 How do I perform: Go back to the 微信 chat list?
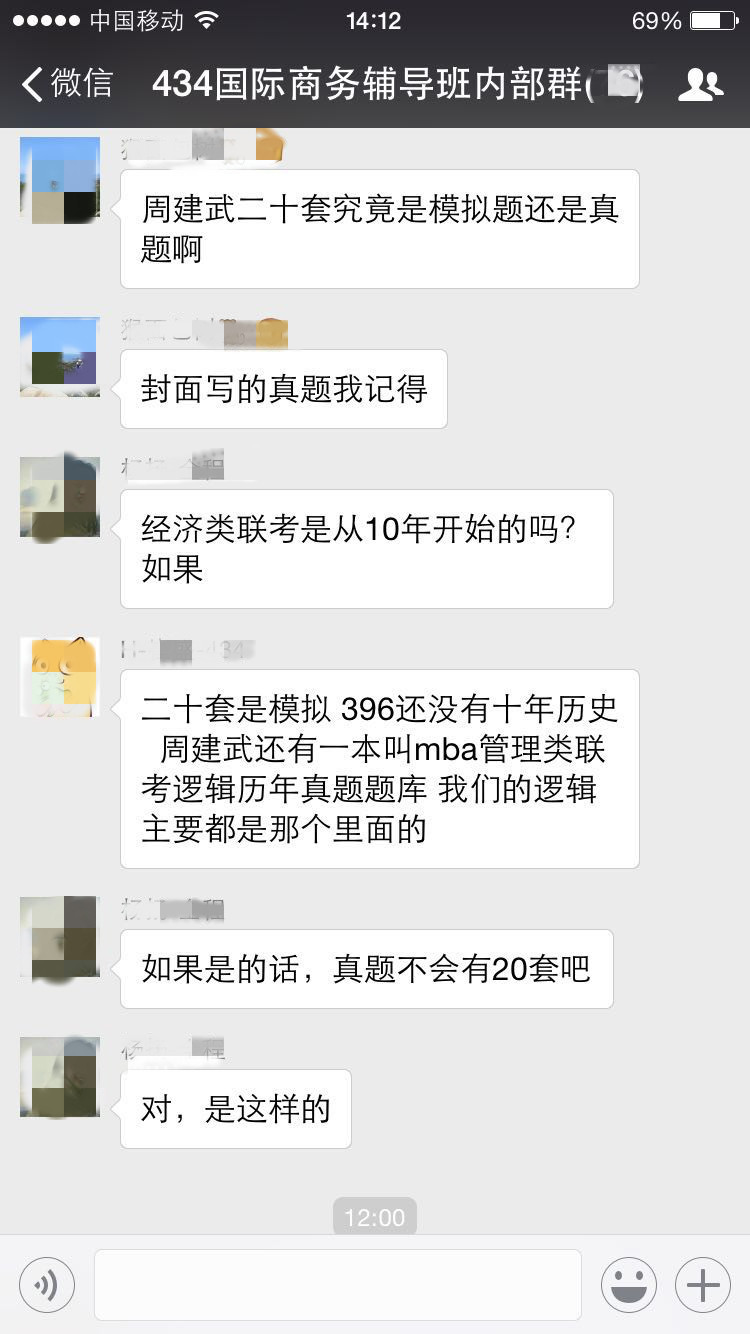point(66,84)
